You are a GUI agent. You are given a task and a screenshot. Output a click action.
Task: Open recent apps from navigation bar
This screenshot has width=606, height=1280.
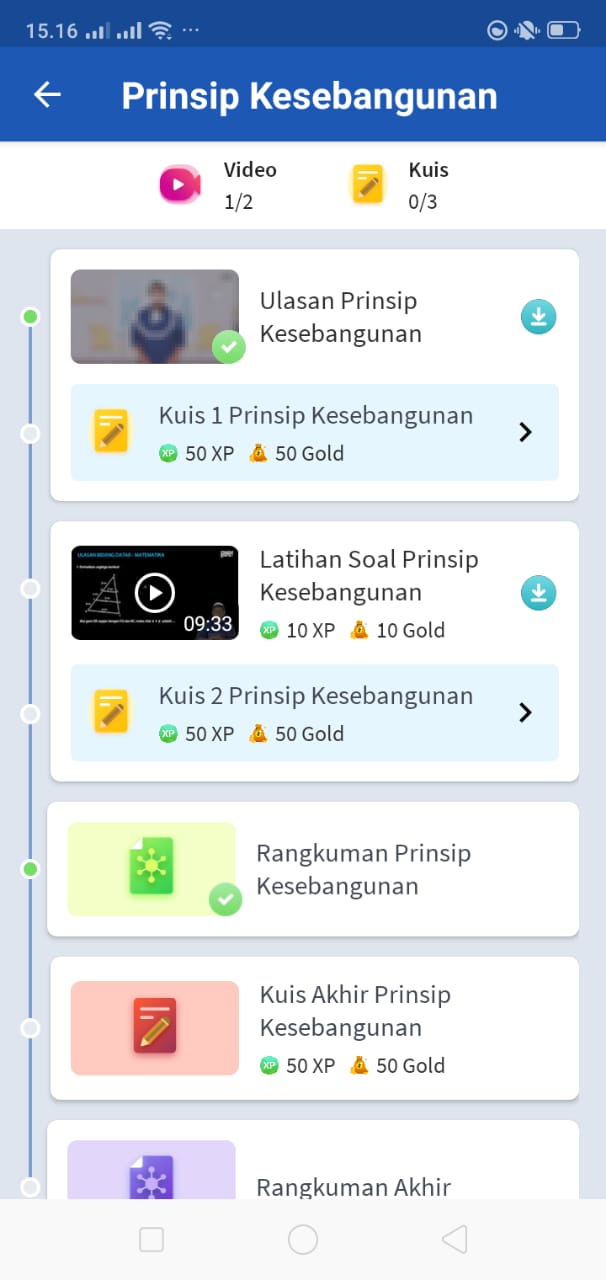151,1240
